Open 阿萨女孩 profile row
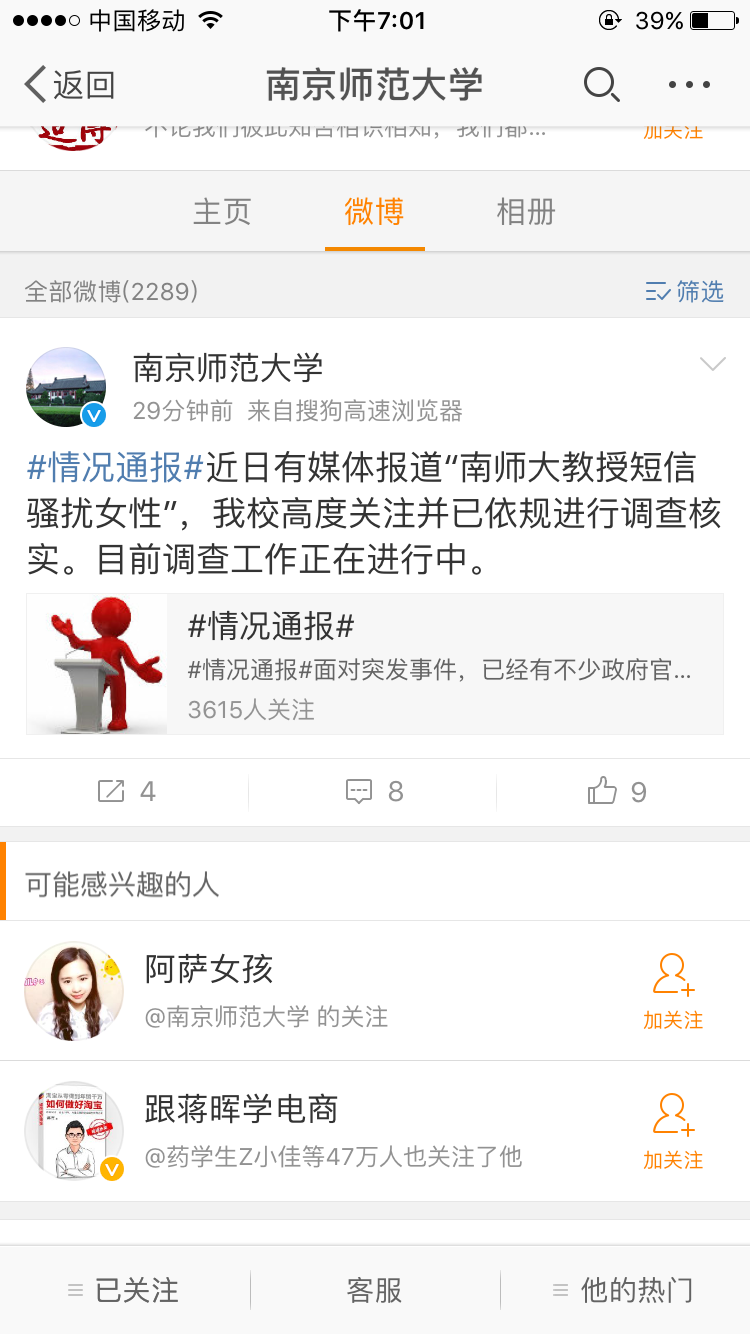This screenshot has height=1334, width=750. [300, 990]
